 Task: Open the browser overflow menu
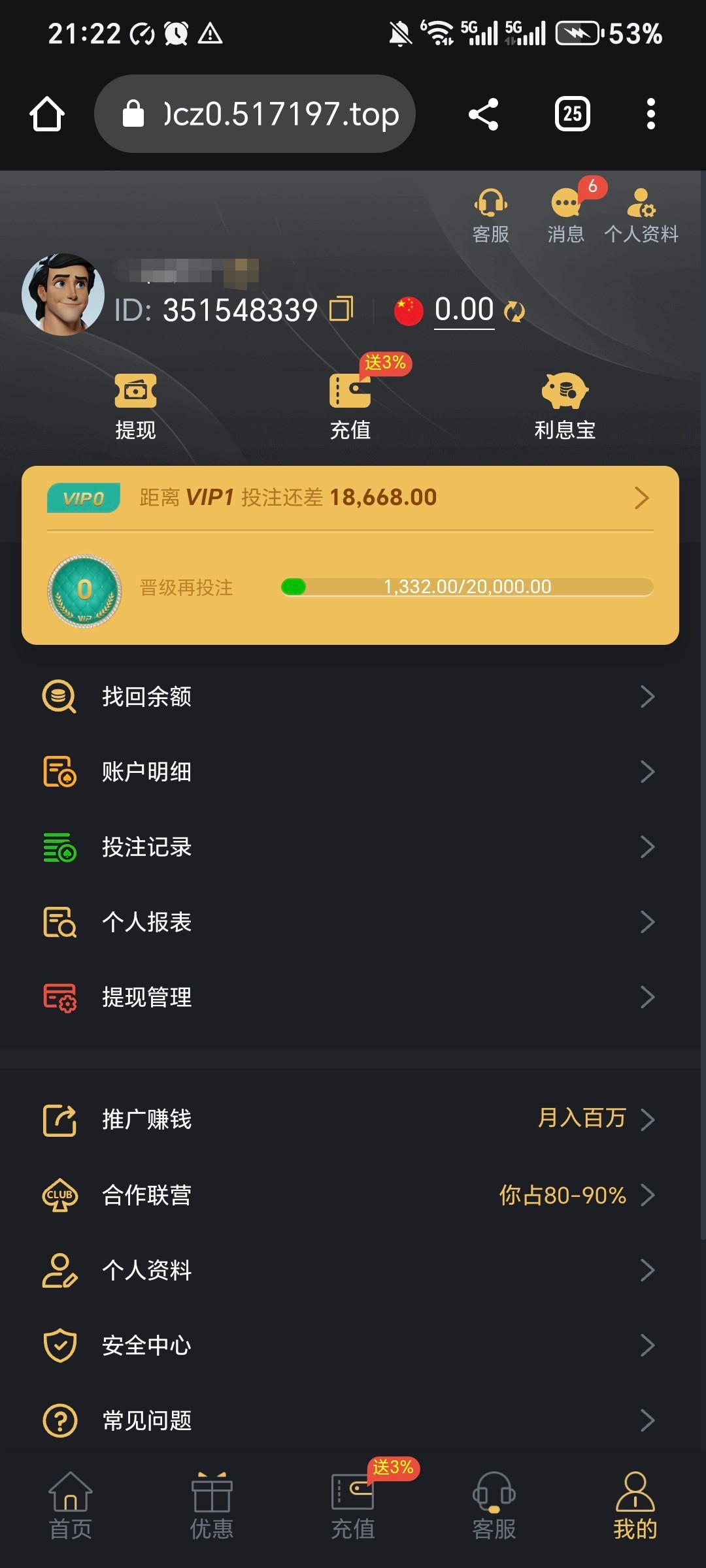[650, 114]
